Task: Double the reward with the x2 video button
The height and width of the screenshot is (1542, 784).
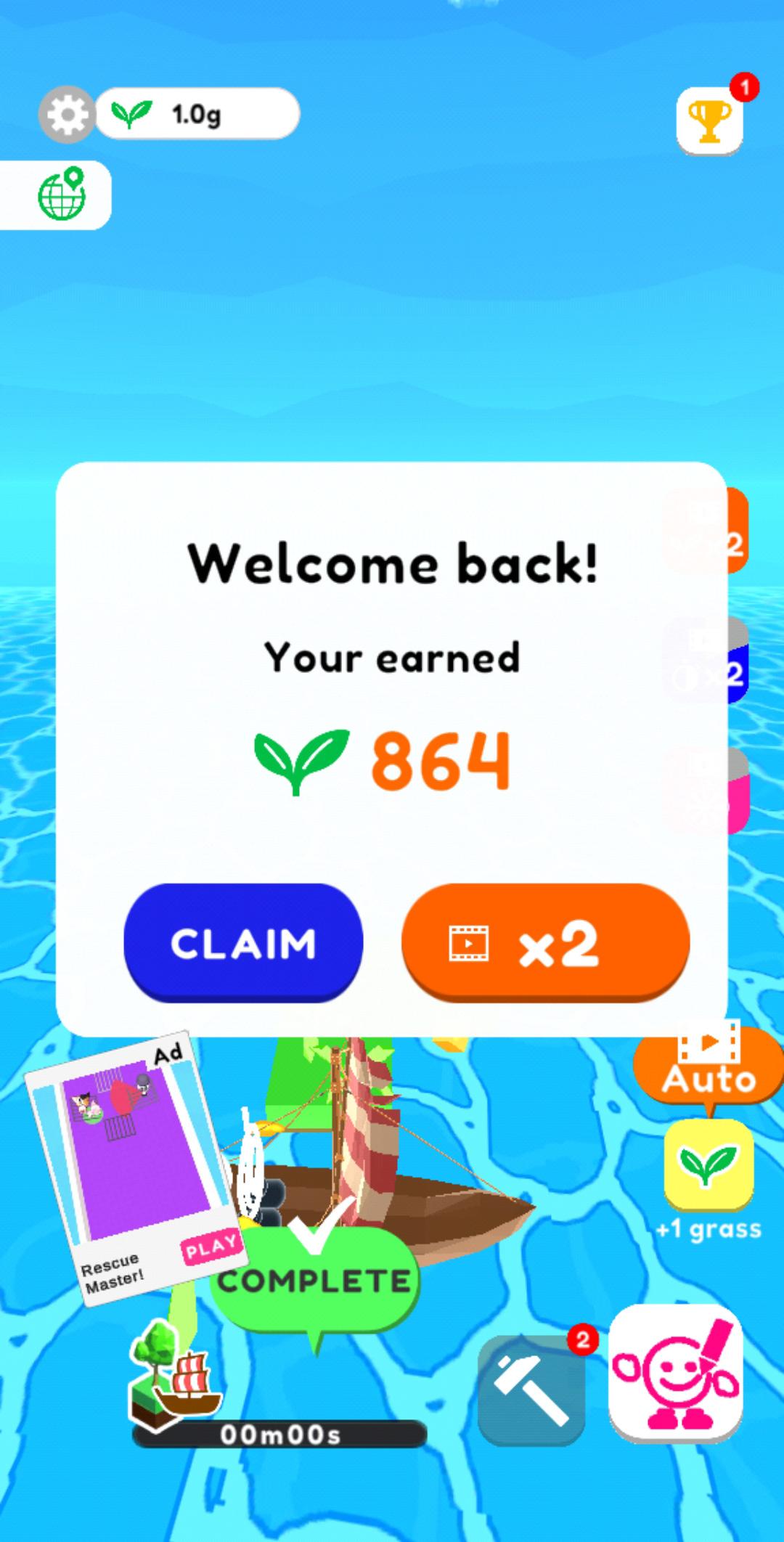Action: pyautogui.click(x=545, y=942)
